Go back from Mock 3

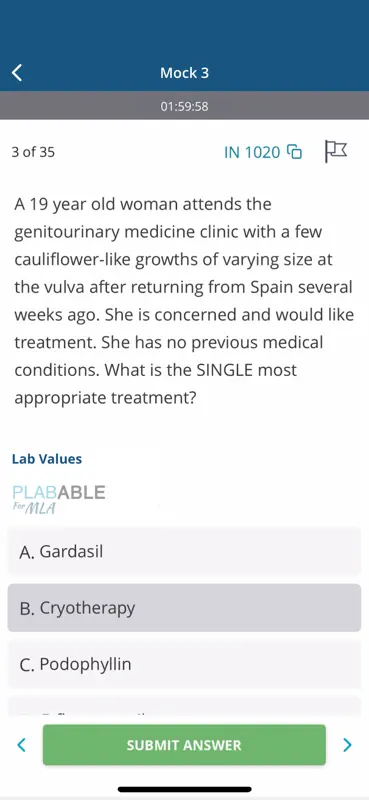pos(17,72)
